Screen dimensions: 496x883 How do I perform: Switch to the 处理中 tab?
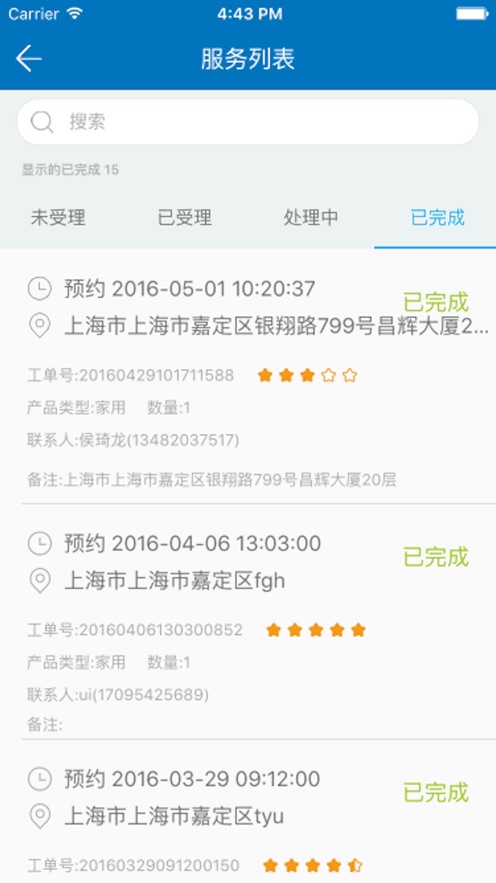point(311,217)
